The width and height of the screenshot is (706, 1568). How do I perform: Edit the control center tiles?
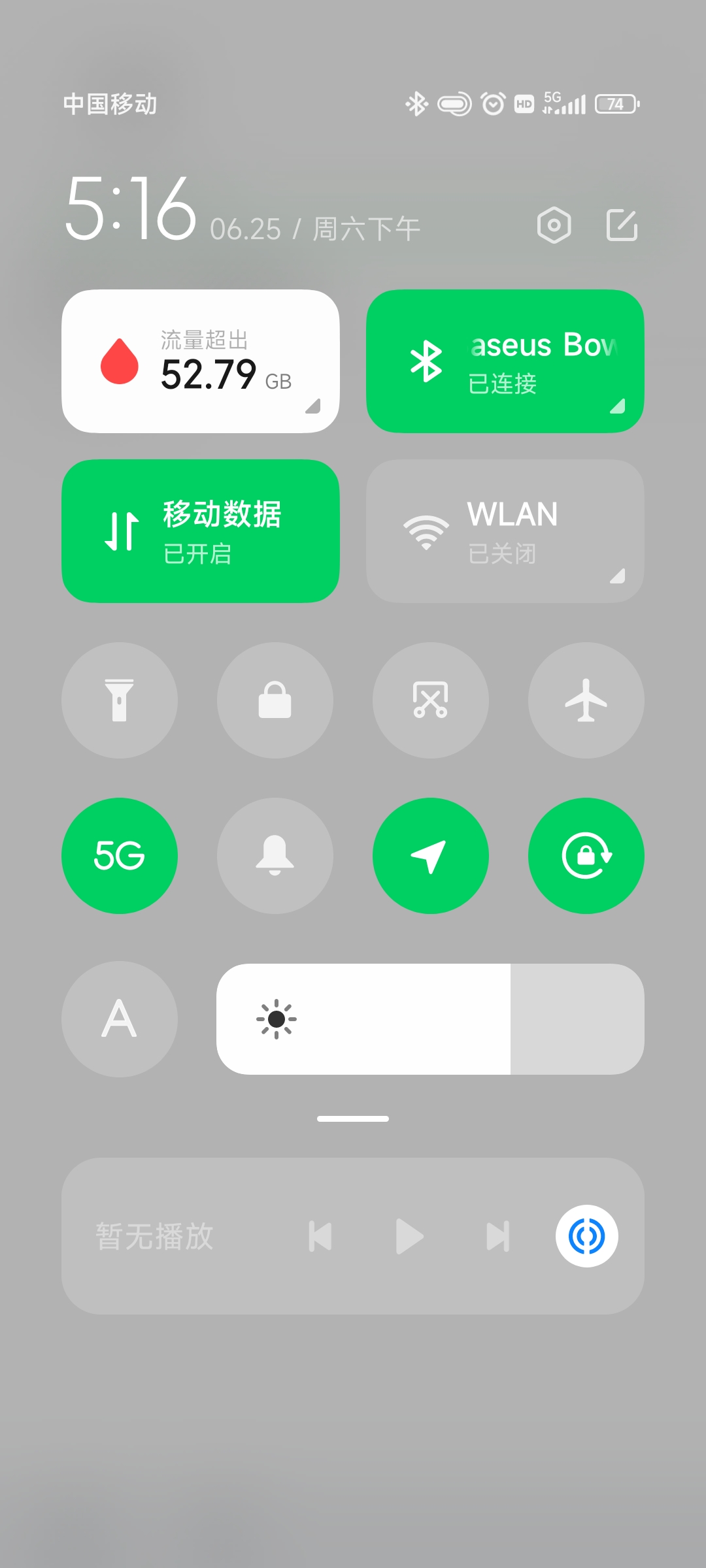click(622, 225)
